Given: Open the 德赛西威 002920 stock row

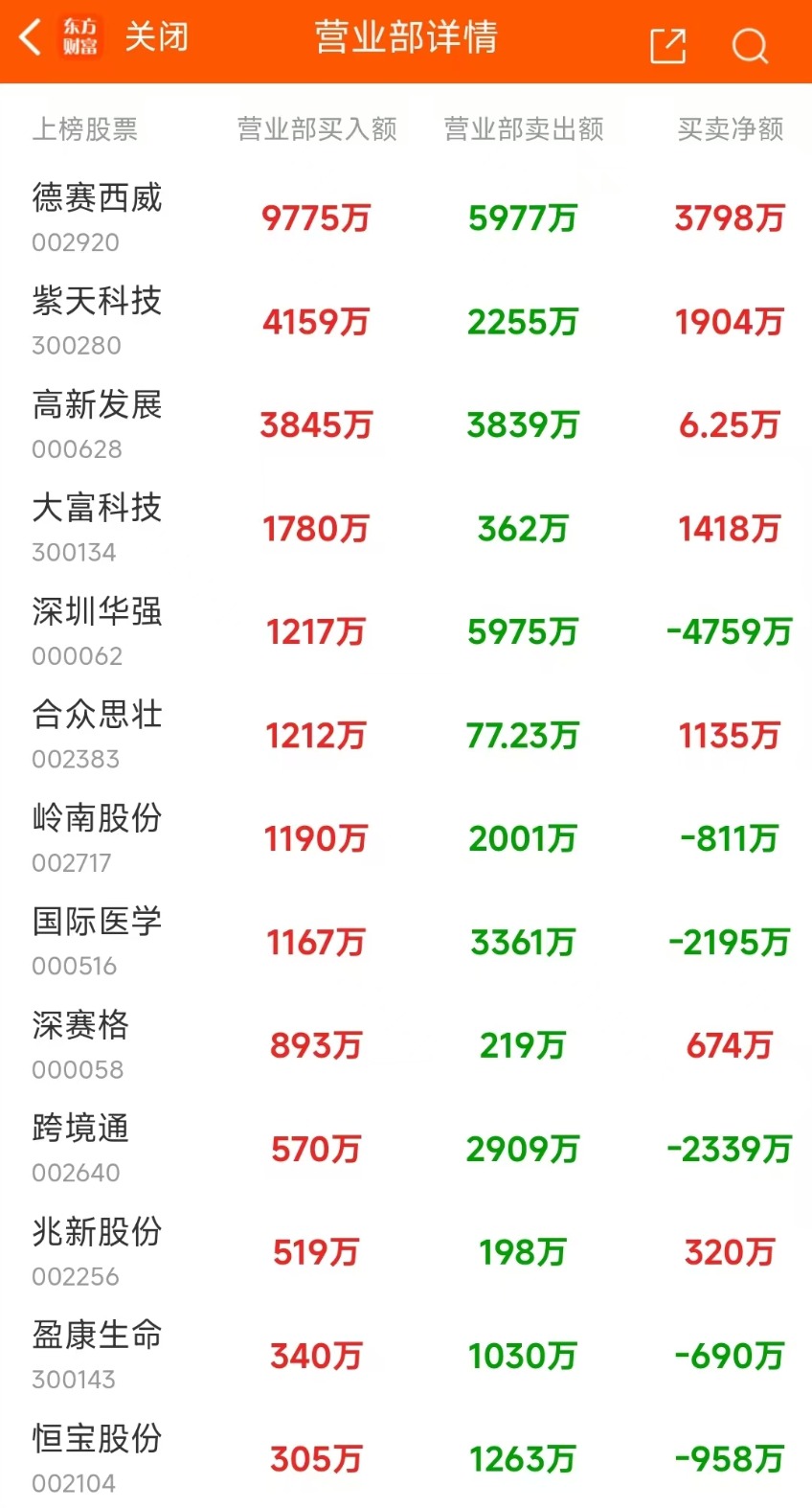Looking at the screenshot, I should [406, 218].
